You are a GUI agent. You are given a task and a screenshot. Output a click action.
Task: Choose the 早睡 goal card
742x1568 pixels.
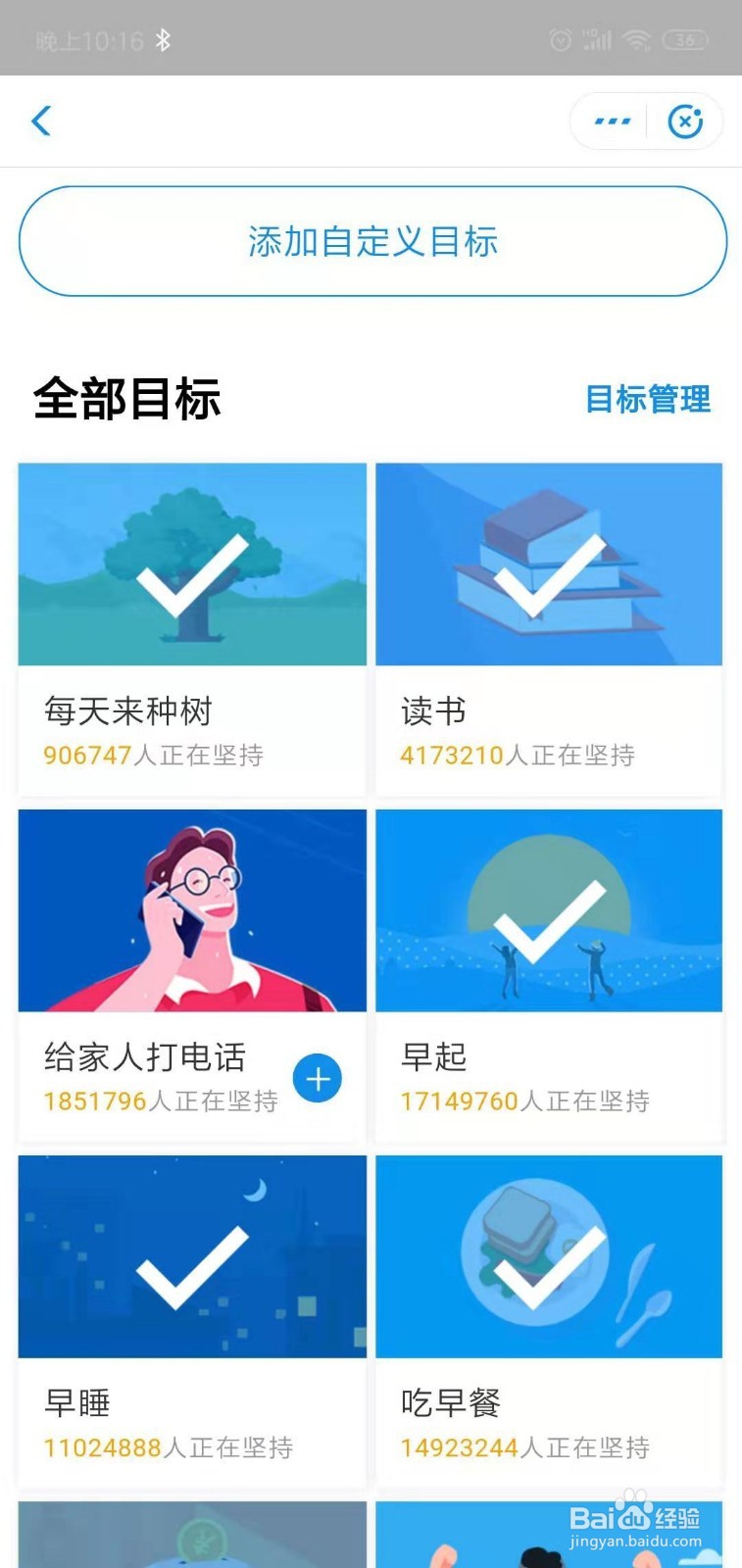(x=192, y=1319)
